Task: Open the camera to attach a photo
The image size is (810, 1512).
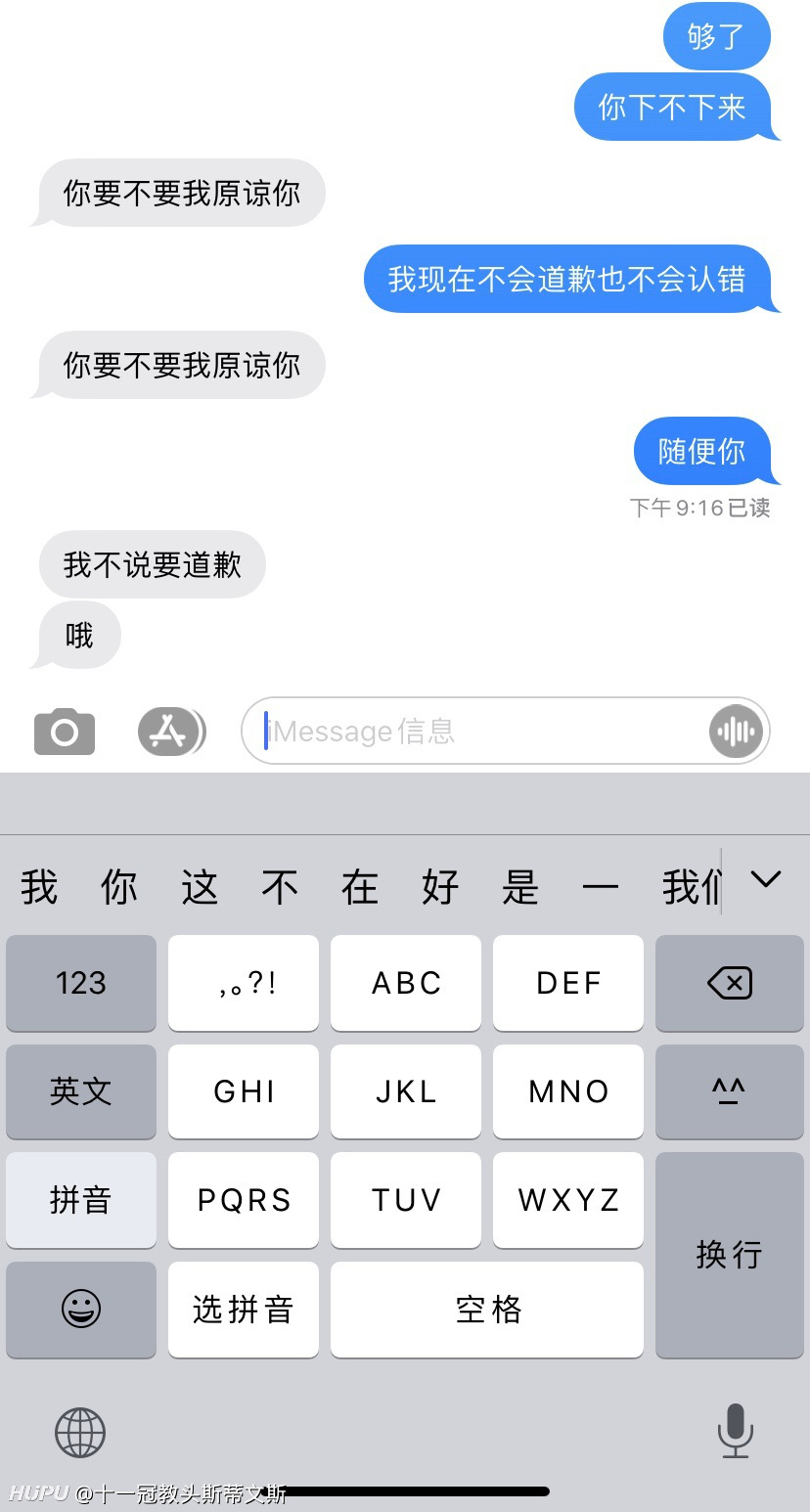Action: tap(65, 732)
